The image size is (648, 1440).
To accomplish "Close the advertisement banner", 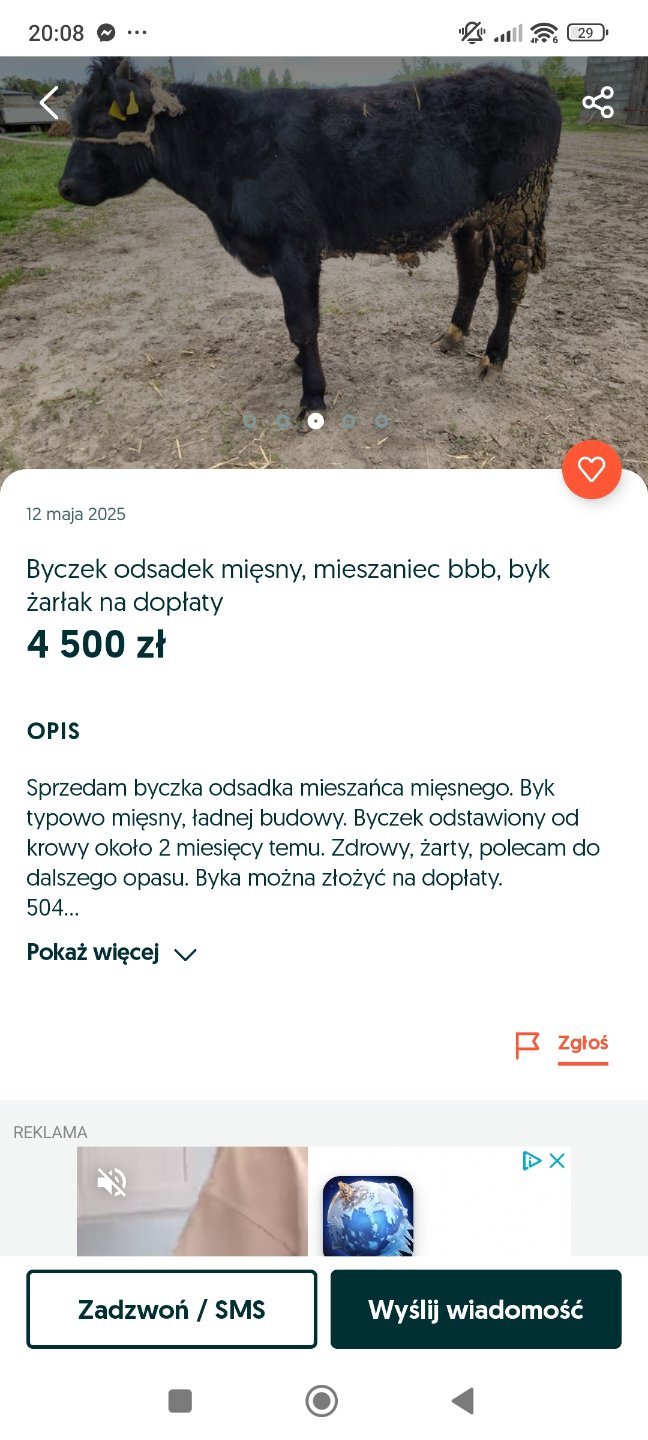I will pos(558,1161).
